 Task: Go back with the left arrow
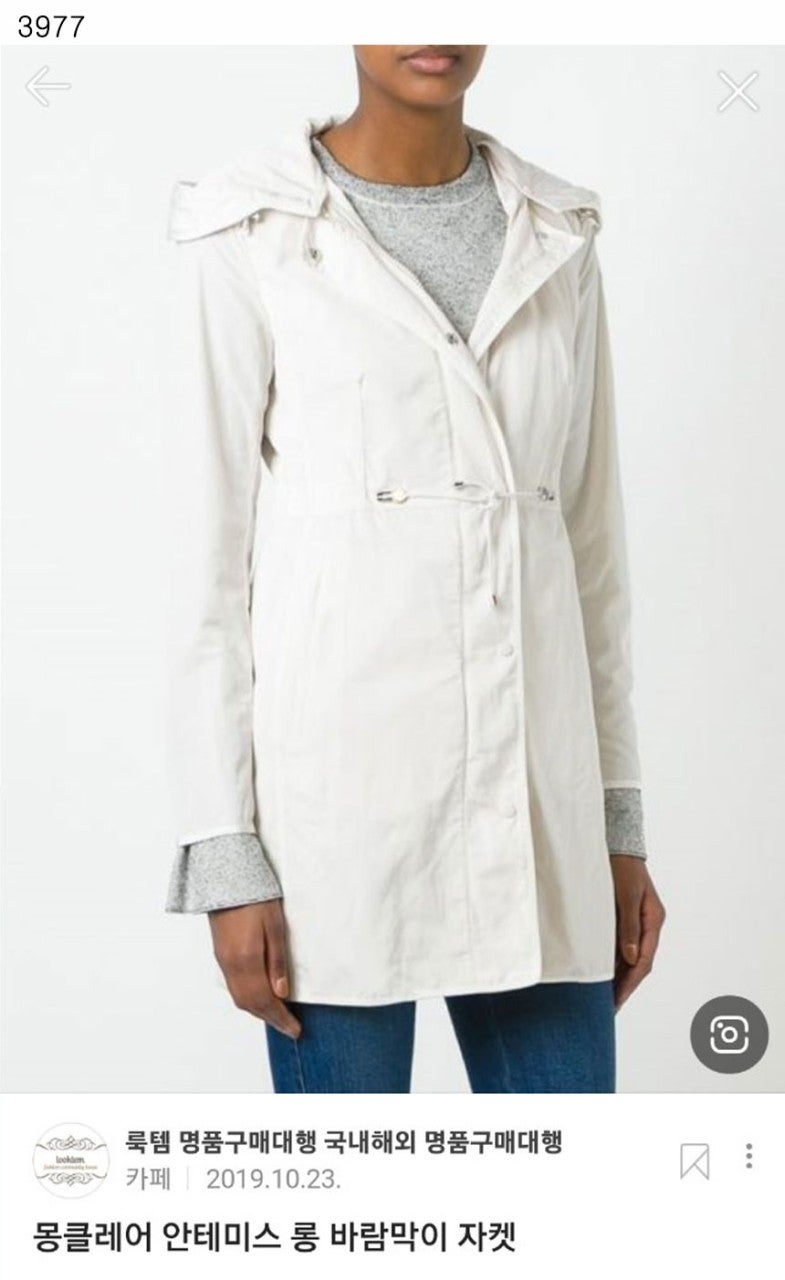(47, 87)
